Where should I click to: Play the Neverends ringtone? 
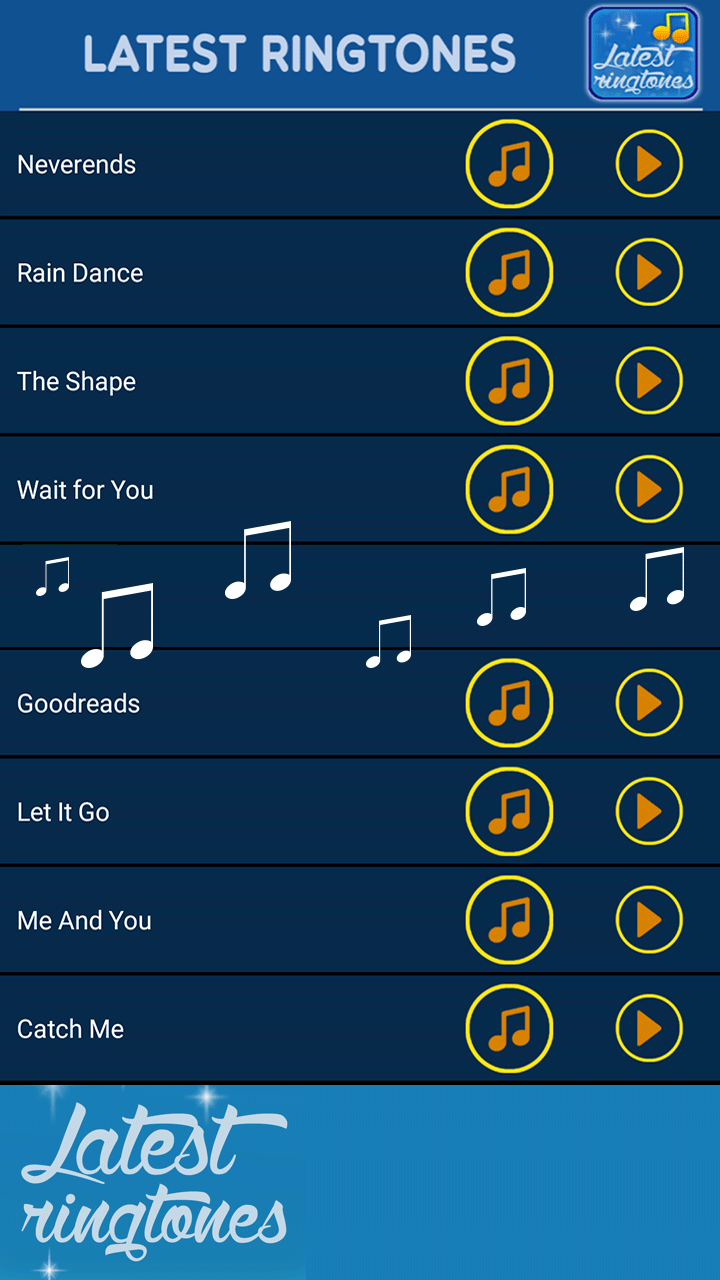point(649,164)
